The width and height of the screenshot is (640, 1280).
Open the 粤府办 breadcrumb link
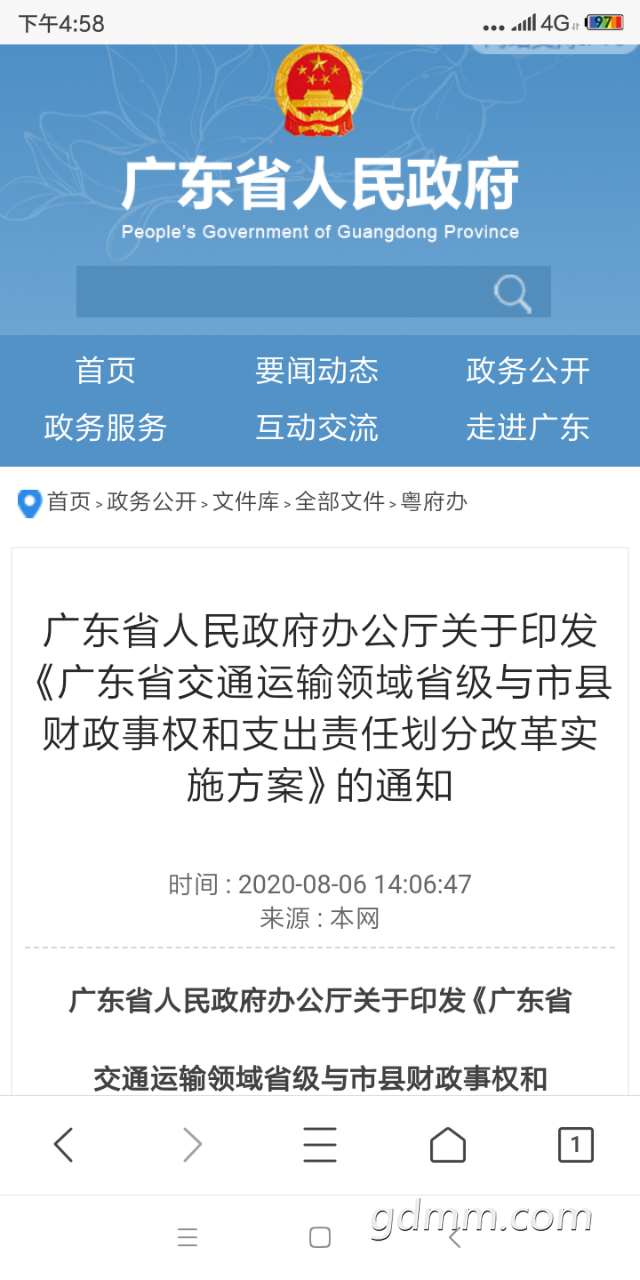434,502
